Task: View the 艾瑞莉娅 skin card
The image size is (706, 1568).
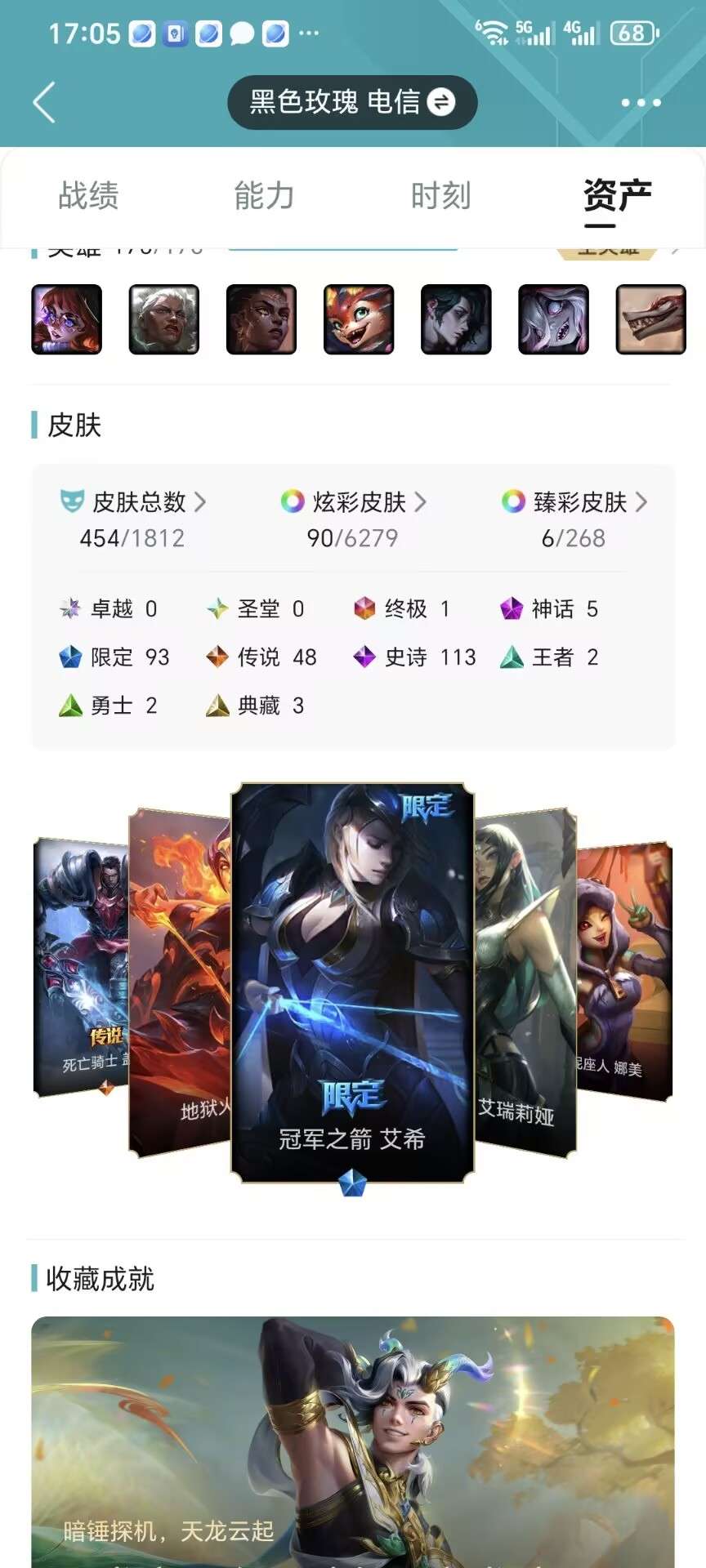Action: pos(525,980)
